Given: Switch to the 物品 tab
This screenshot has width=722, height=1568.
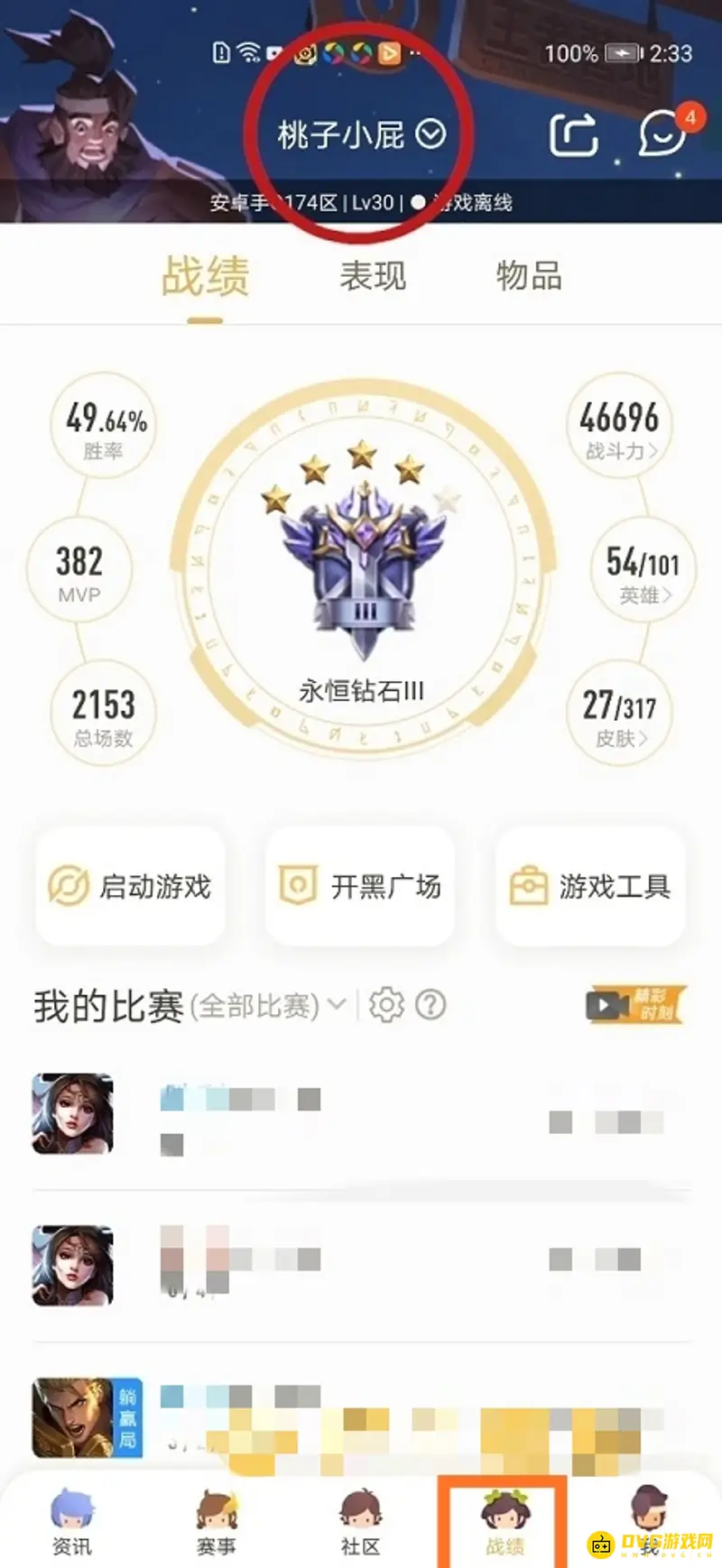Looking at the screenshot, I should (x=529, y=276).
